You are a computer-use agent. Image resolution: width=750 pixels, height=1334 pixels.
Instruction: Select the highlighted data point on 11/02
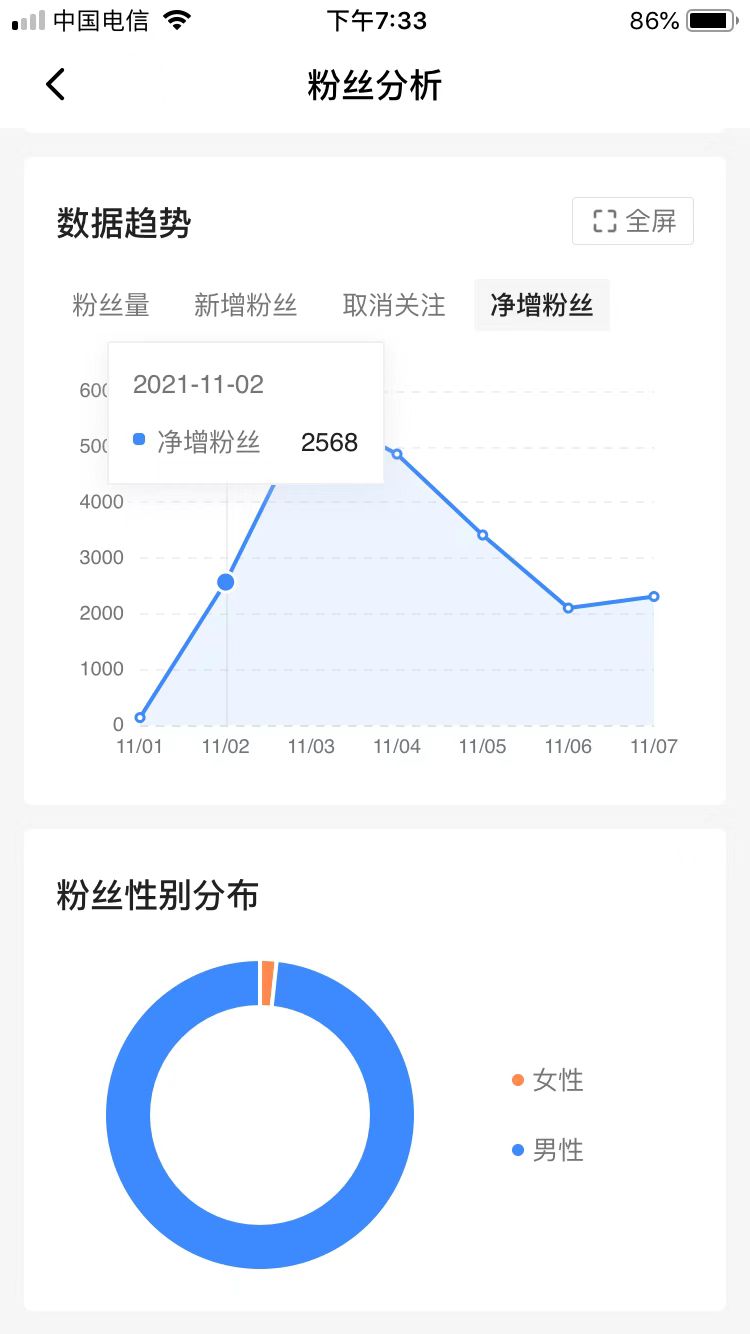[x=225, y=581]
